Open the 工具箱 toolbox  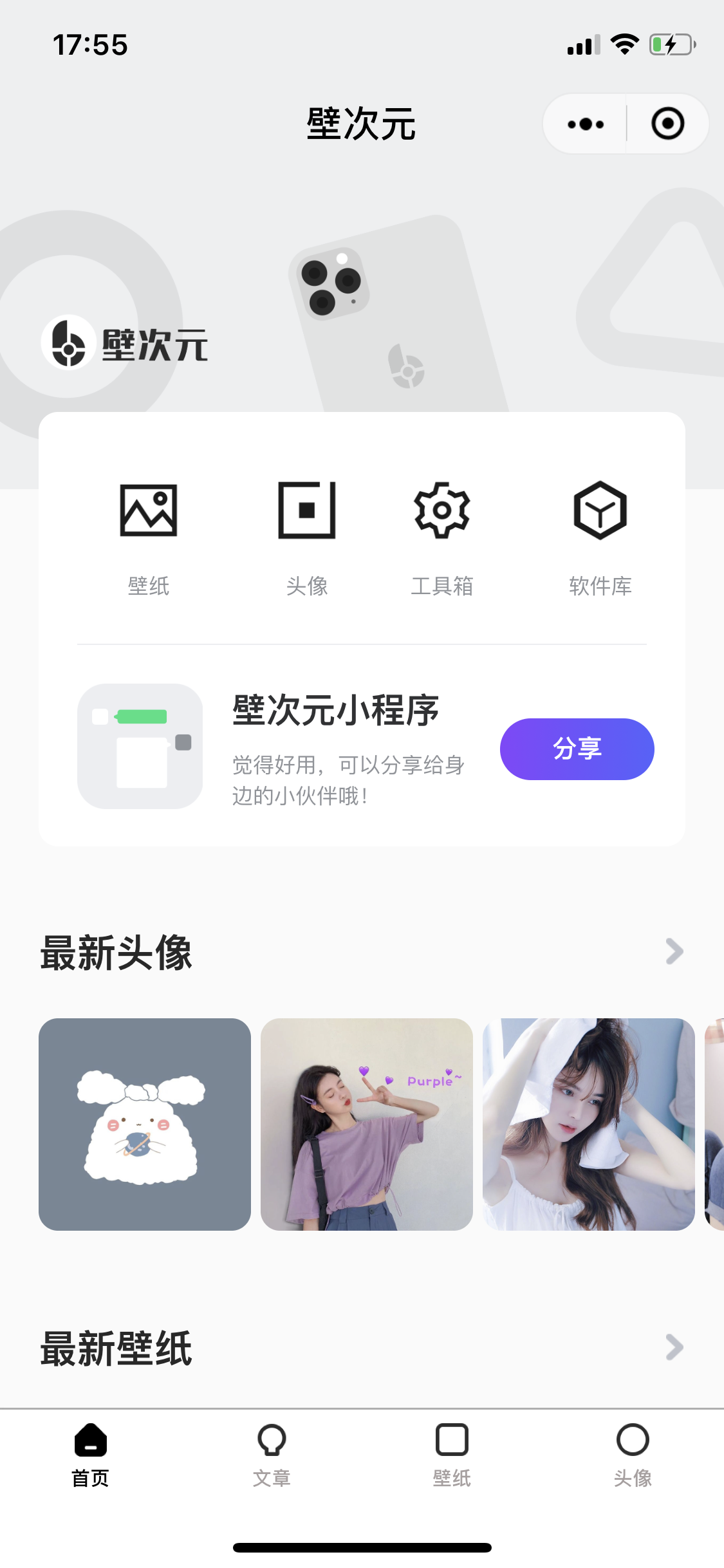(x=441, y=510)
